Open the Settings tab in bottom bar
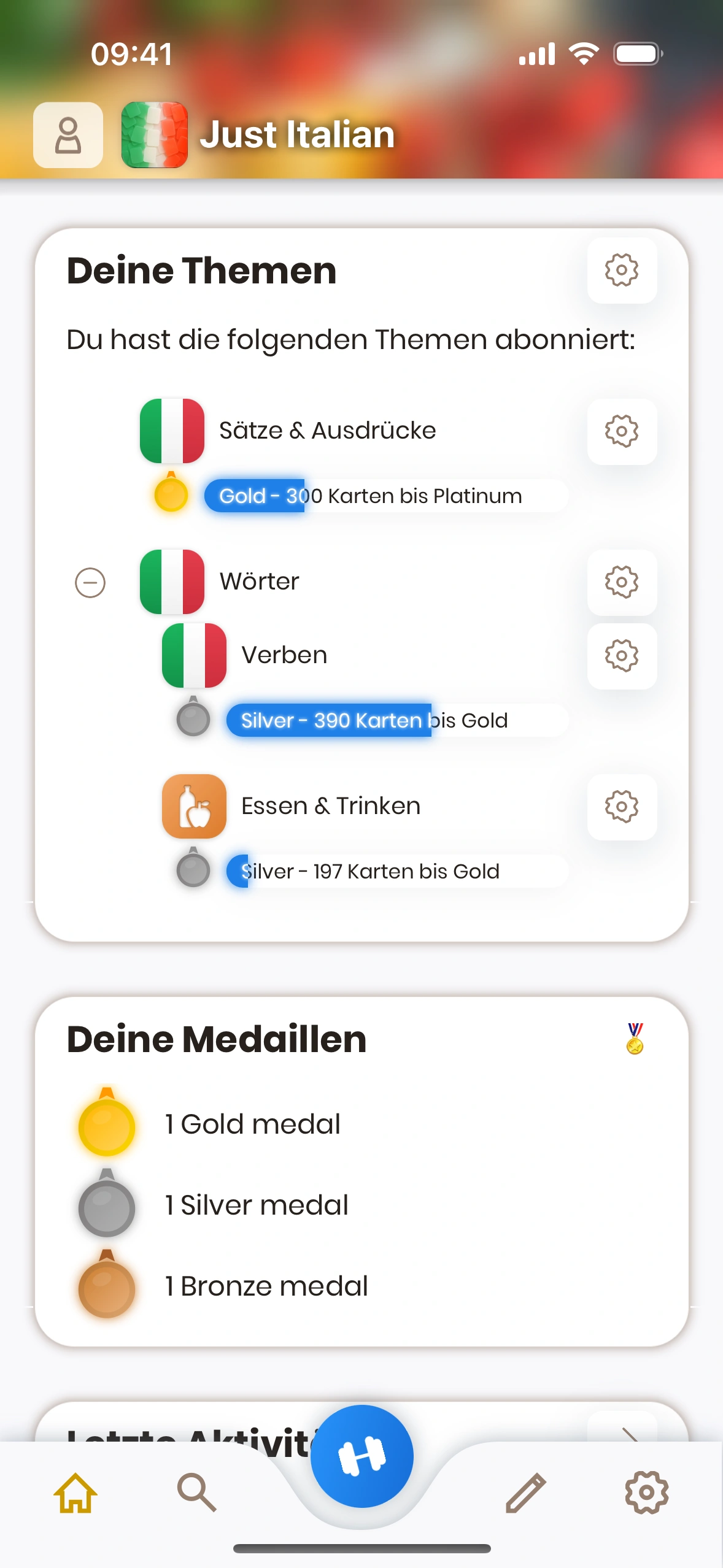This screenshot has width=723, height=1568. pos(646,1493)
